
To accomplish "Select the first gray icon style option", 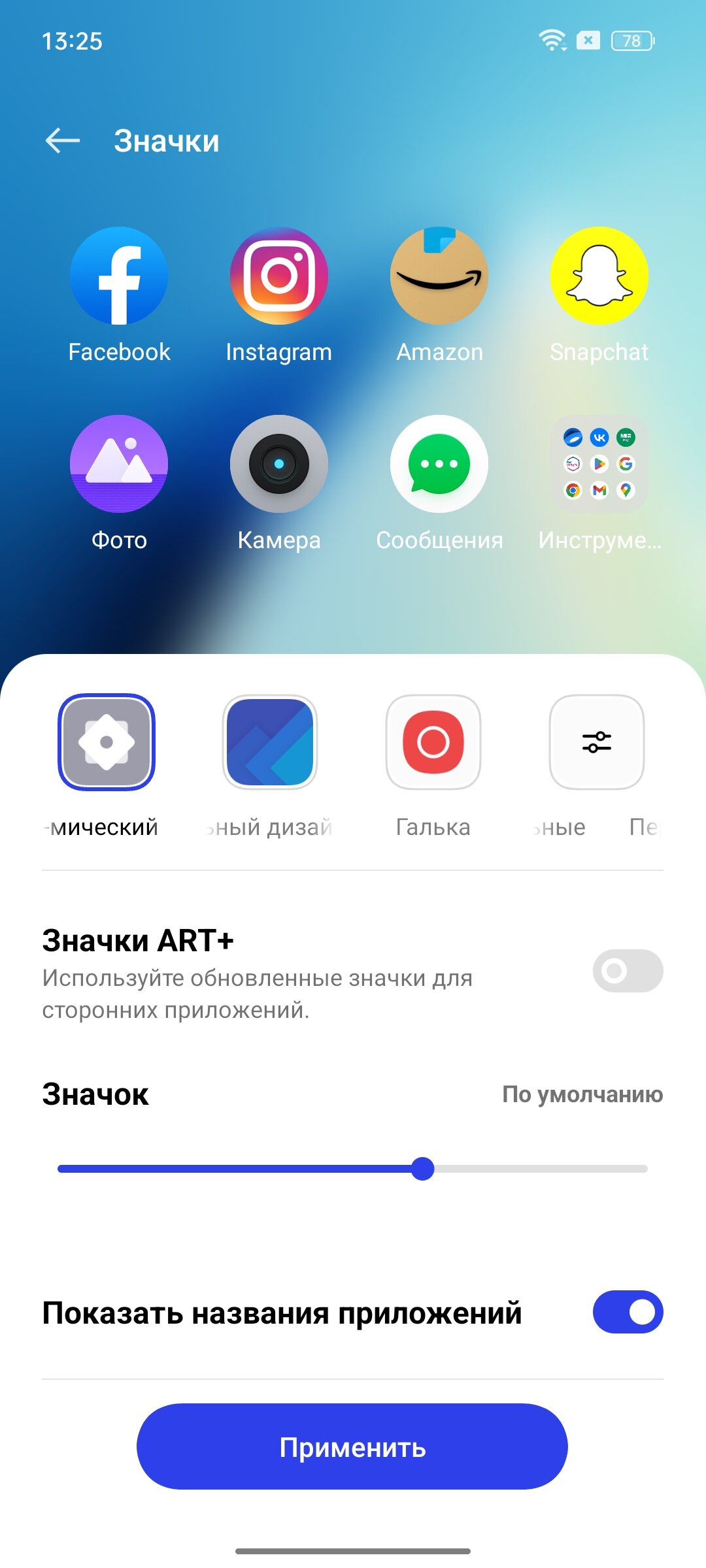I will (x=107, y=742).
